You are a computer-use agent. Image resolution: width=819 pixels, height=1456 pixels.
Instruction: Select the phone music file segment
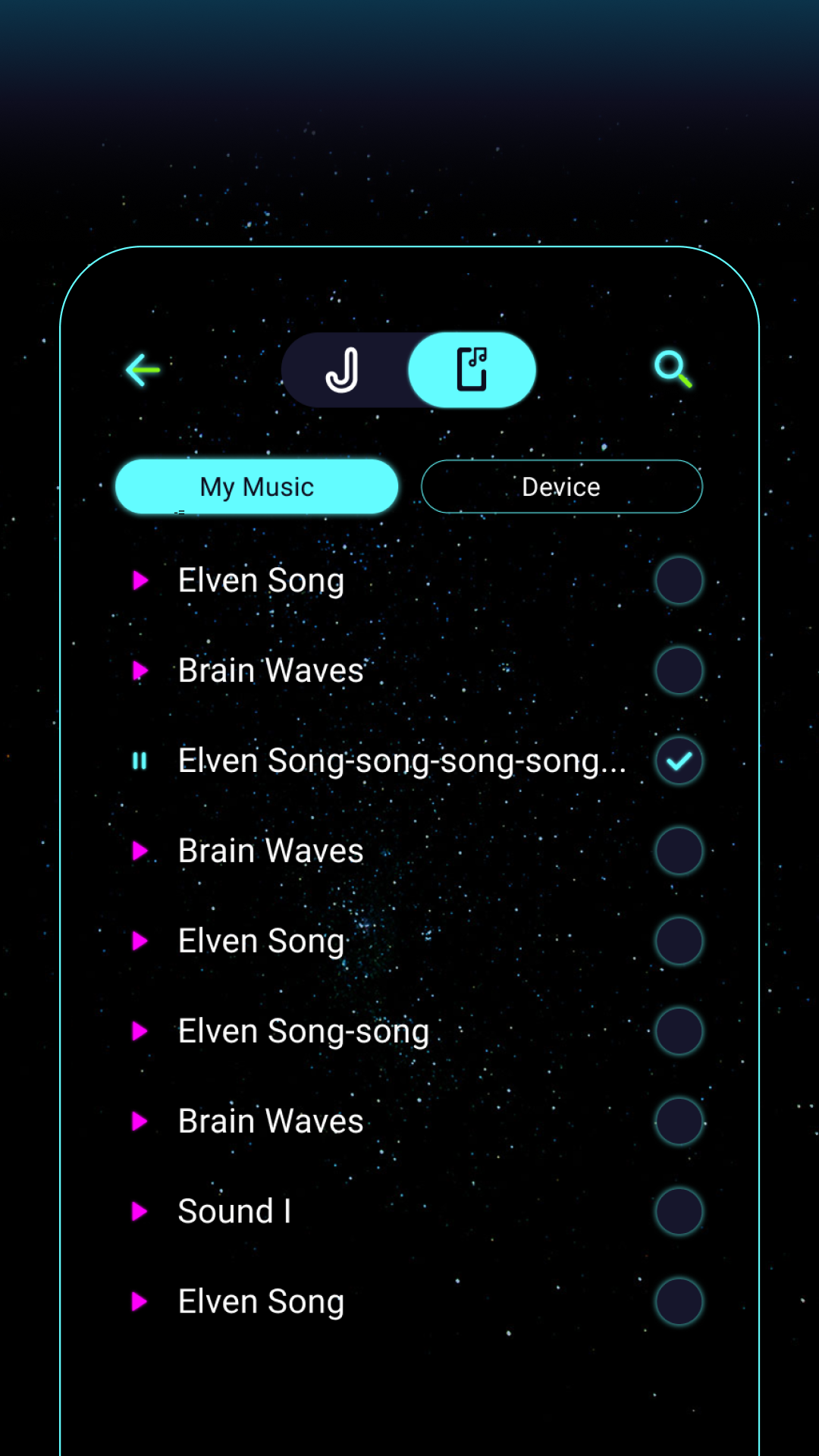point(472,370)
